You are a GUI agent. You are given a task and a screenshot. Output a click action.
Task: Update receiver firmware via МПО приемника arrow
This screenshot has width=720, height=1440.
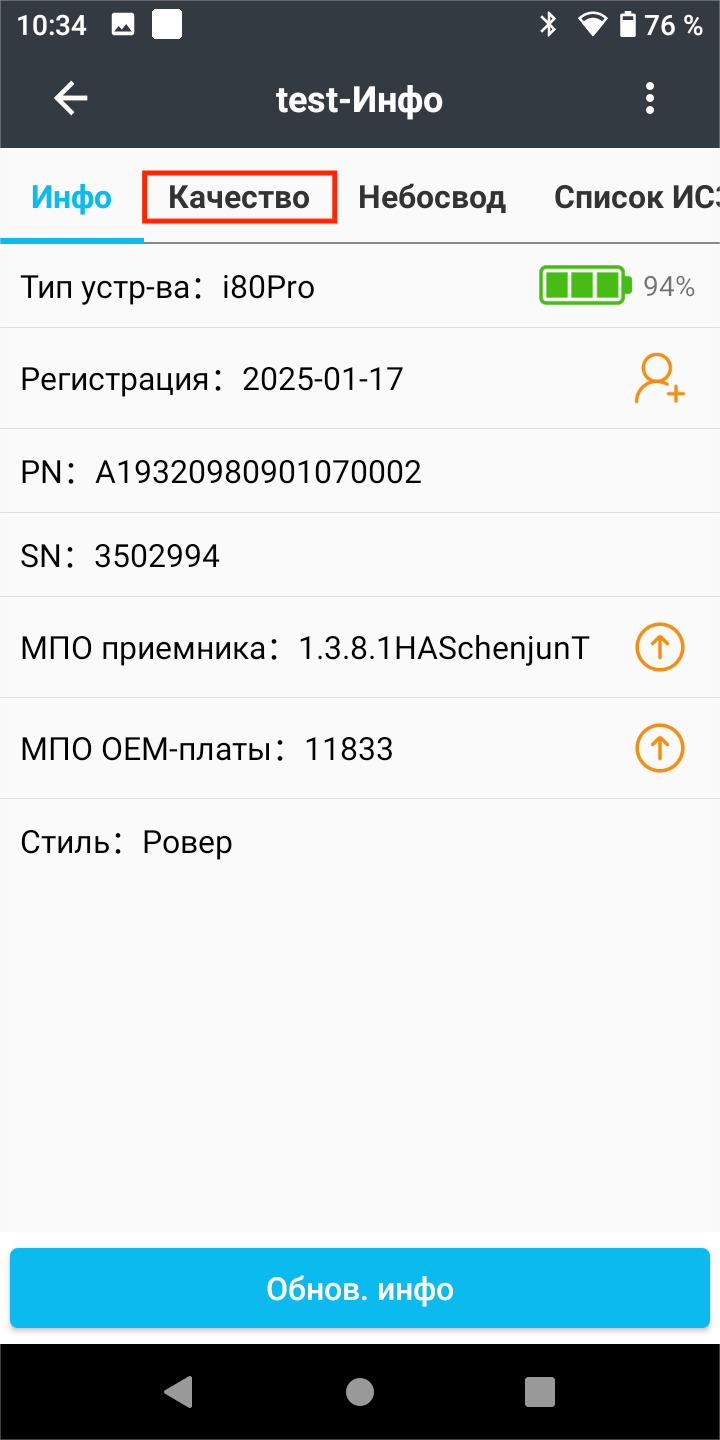660,648
